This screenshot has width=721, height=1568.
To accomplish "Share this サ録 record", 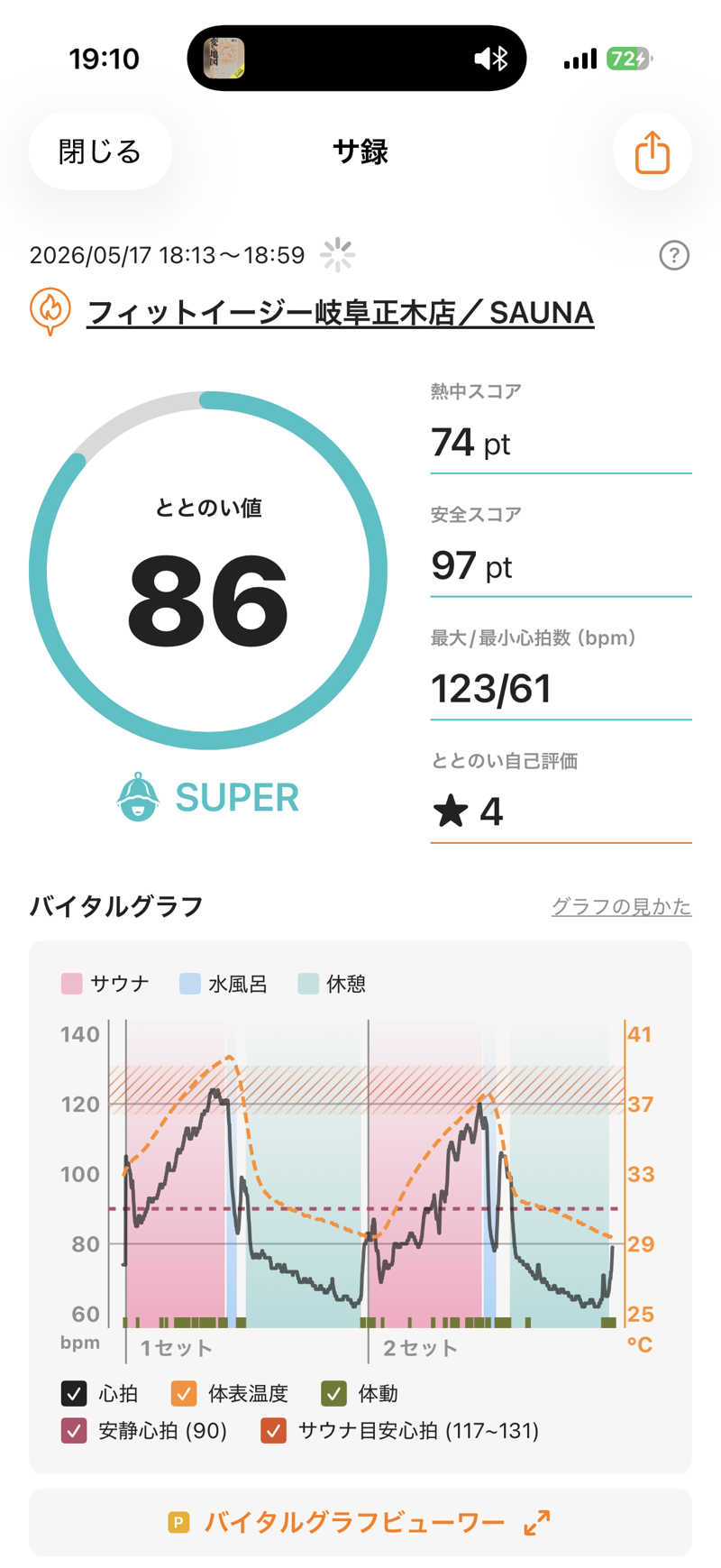I will pos(653,151).
